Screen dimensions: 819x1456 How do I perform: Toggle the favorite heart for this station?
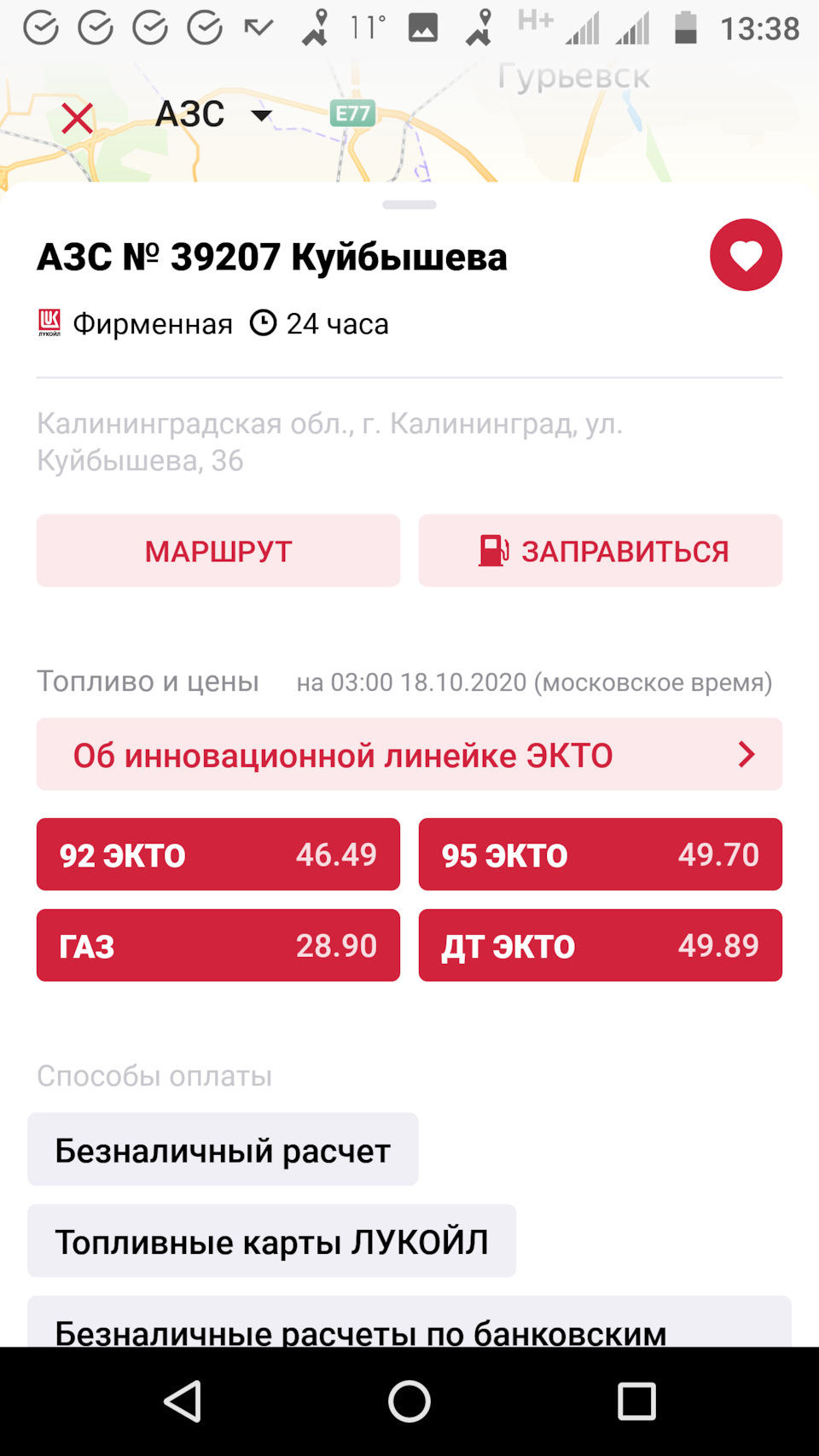[746, 255]
